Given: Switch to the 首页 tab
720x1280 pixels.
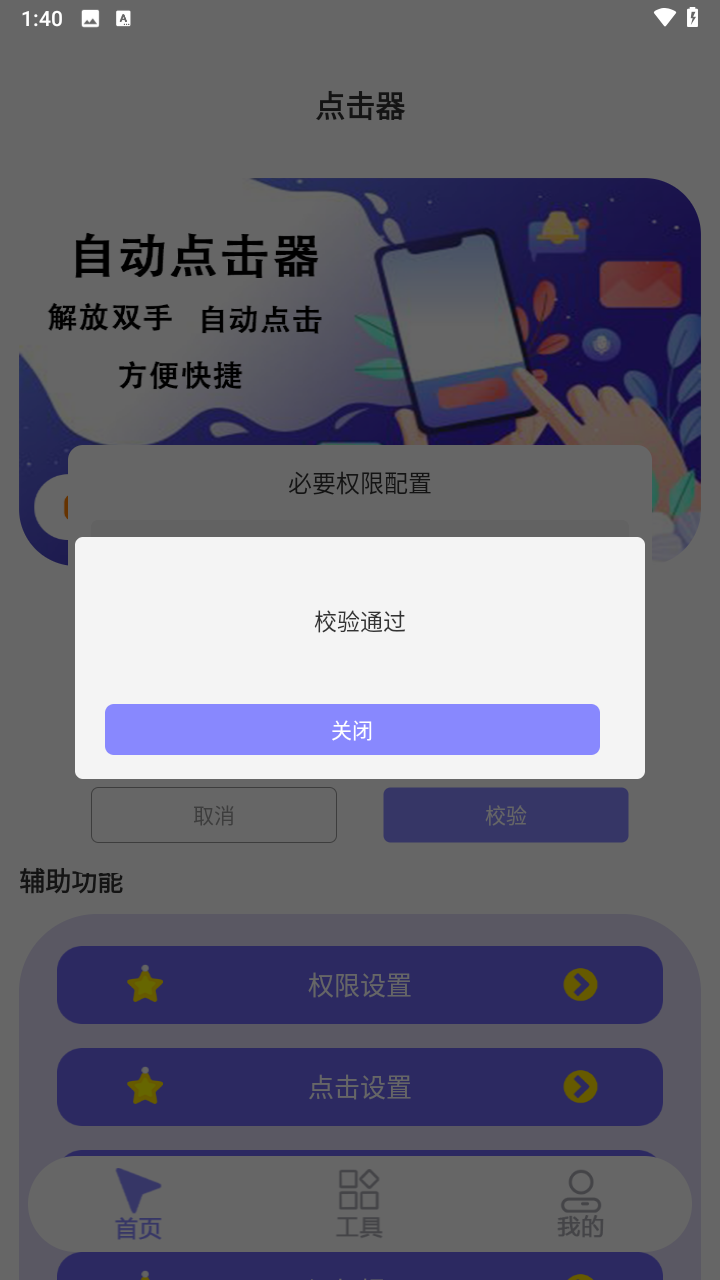Looking at the screenshot, I should [x=138, y=1205].
